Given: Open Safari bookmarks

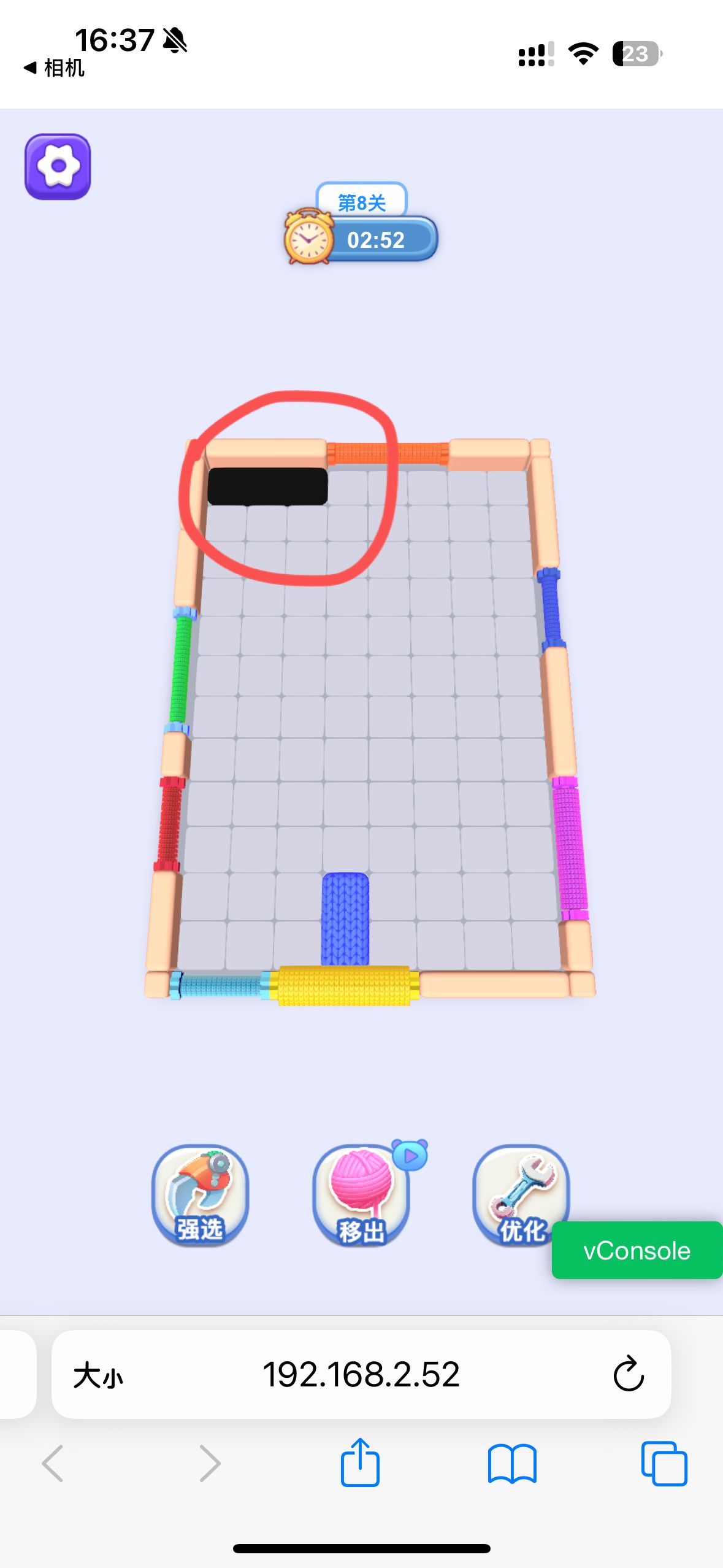Looking at the screenshot, I should (x=512, y=1462).
